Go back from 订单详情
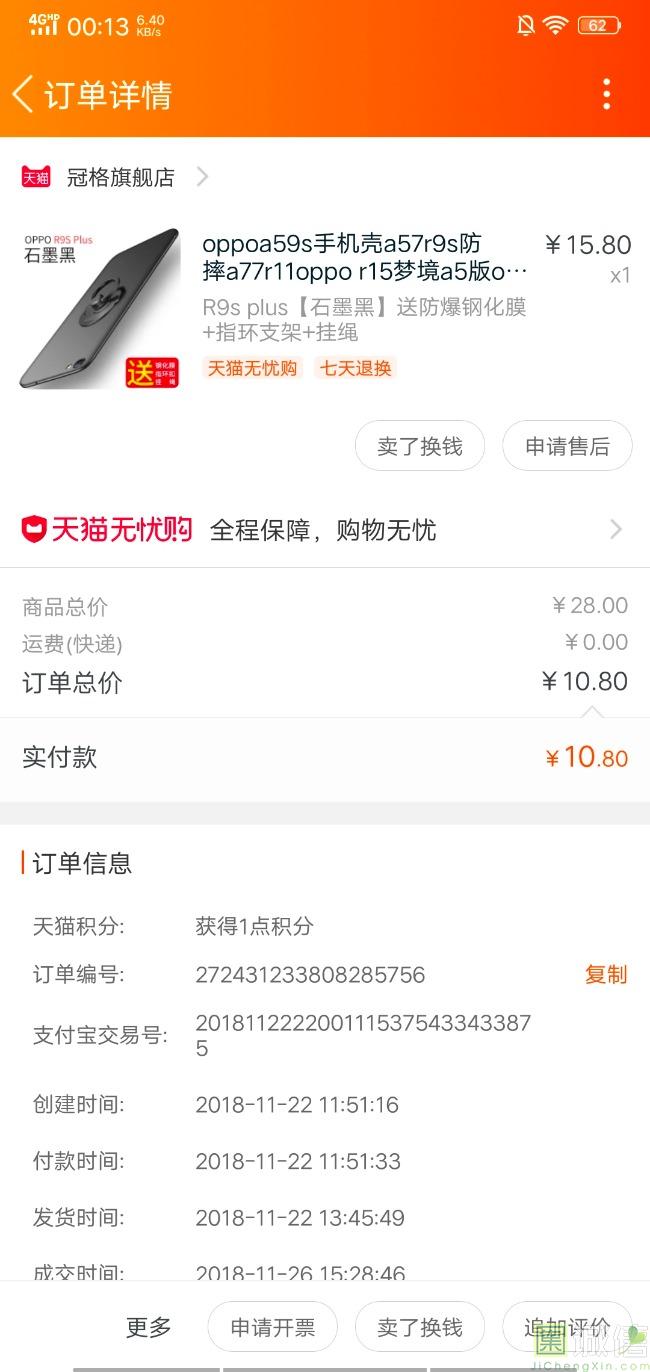 tap(24, 94)
